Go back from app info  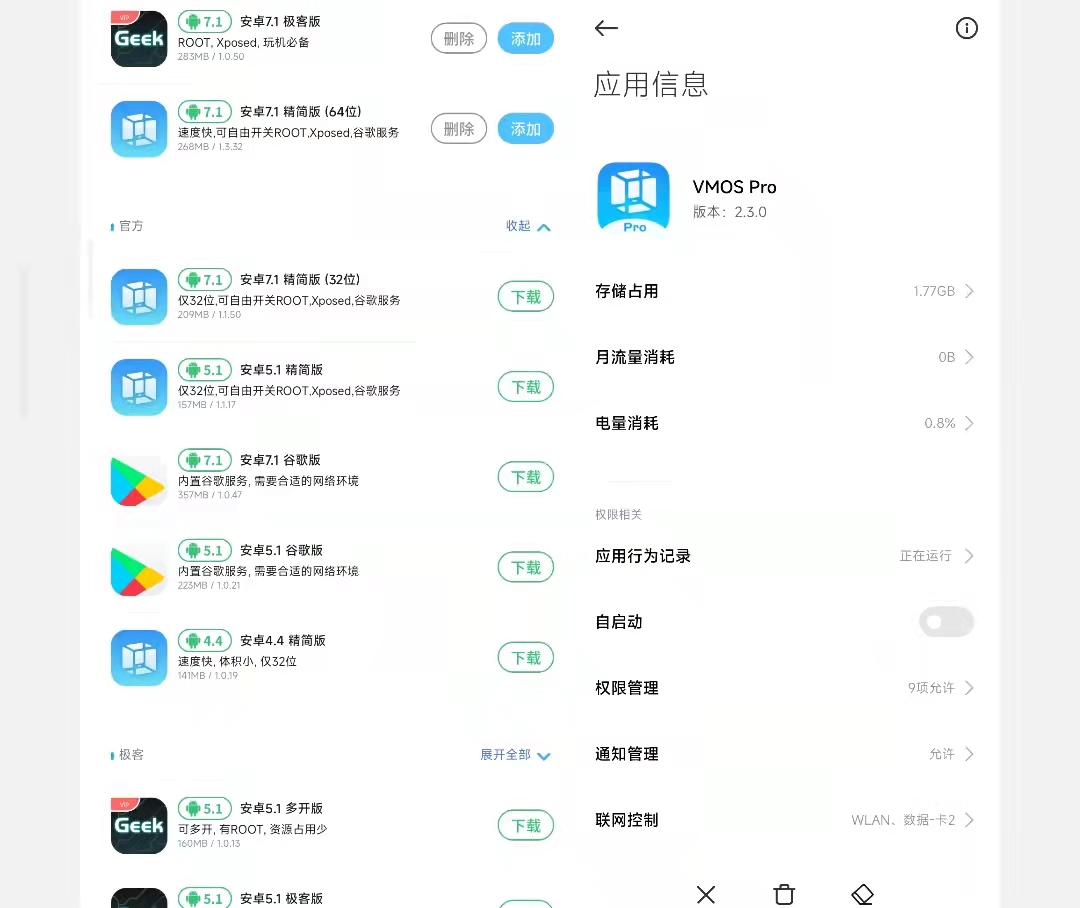pos(606,29)
